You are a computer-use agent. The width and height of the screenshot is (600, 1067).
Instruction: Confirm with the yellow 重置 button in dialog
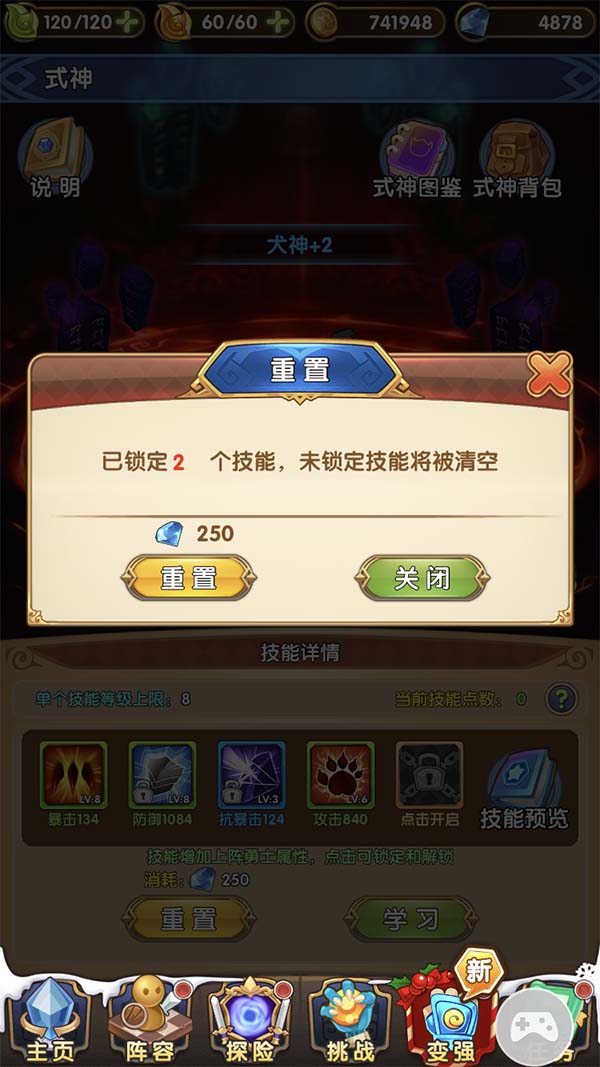click(188, 577)
